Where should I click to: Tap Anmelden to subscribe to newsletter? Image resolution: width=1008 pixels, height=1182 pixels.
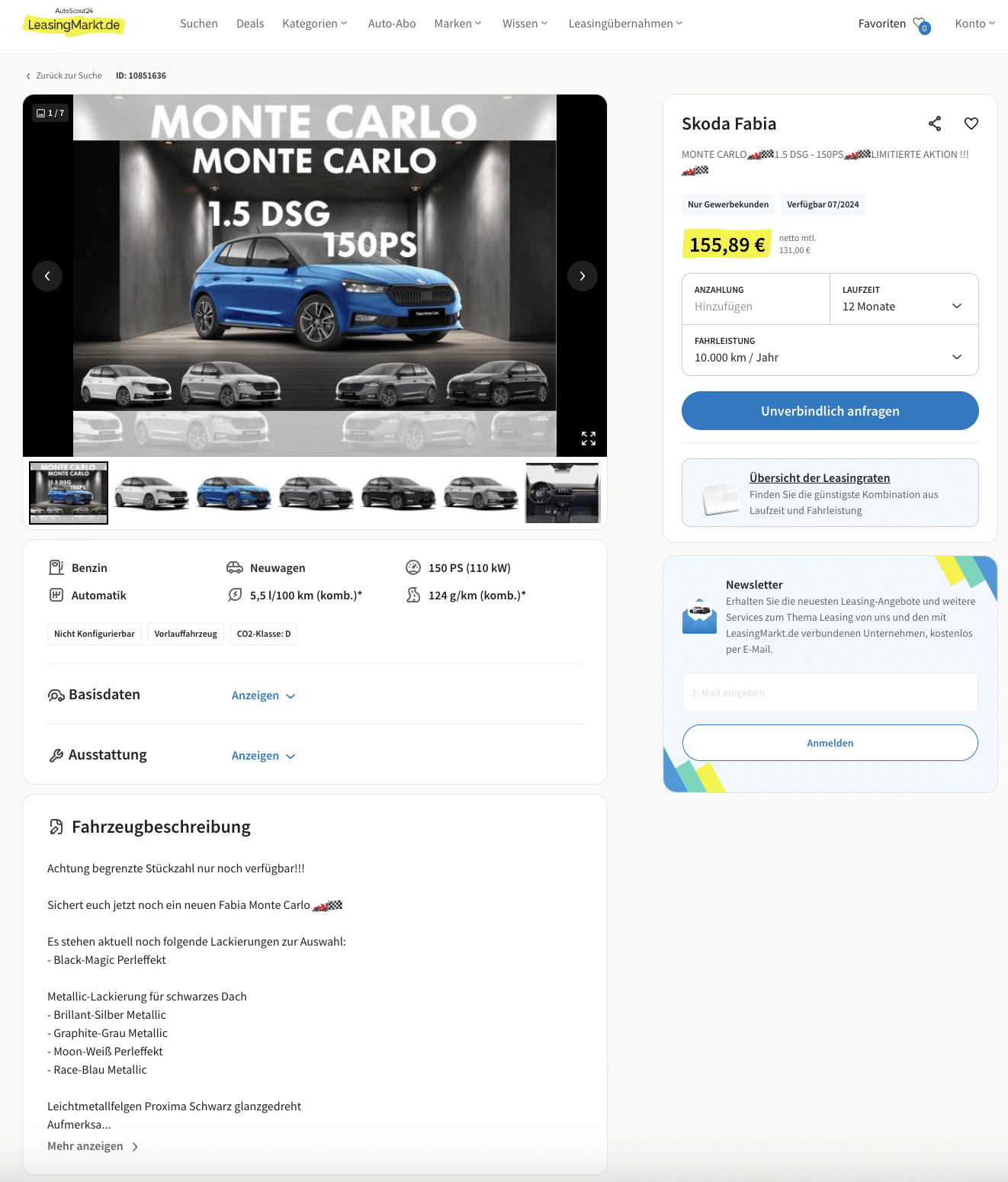tap(830, 743)
